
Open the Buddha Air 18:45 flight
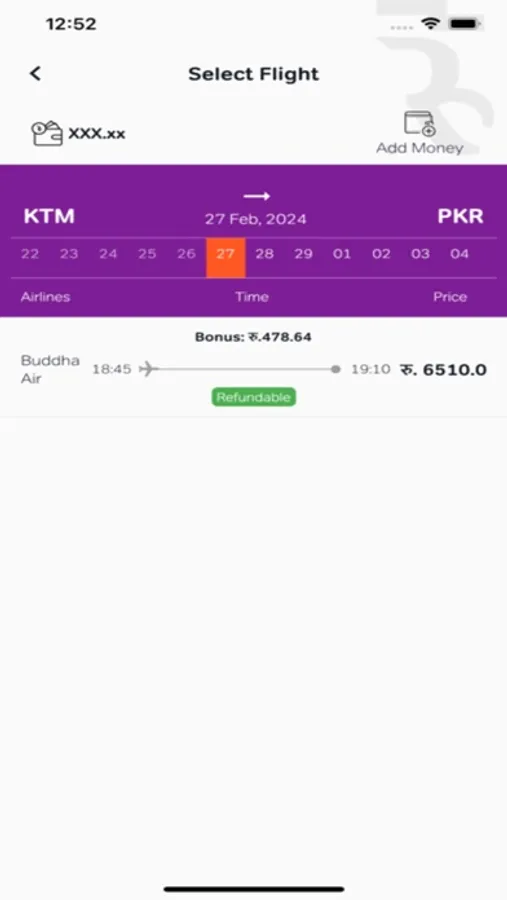tap(253, 367)
